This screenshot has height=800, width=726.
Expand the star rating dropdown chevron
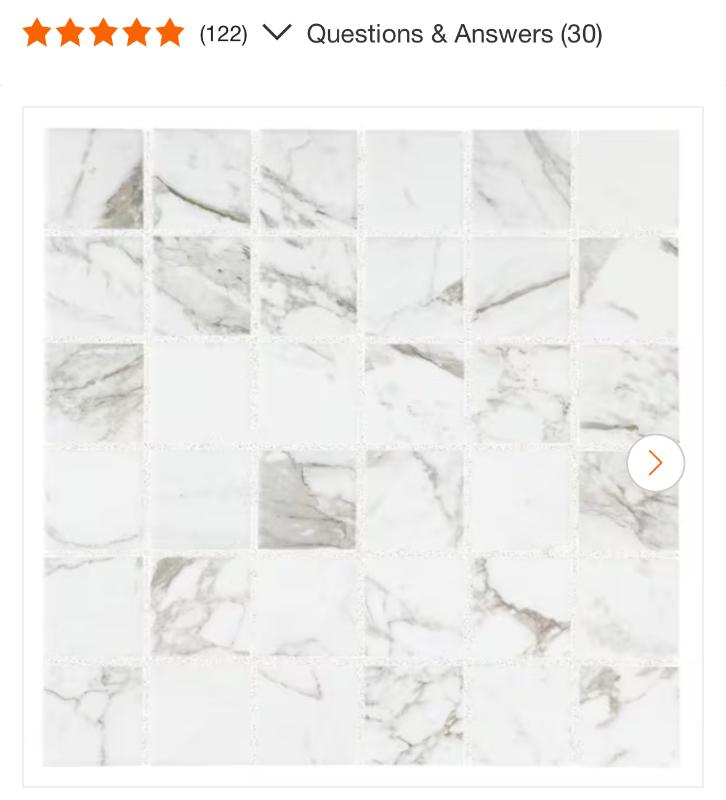point(276,33)
